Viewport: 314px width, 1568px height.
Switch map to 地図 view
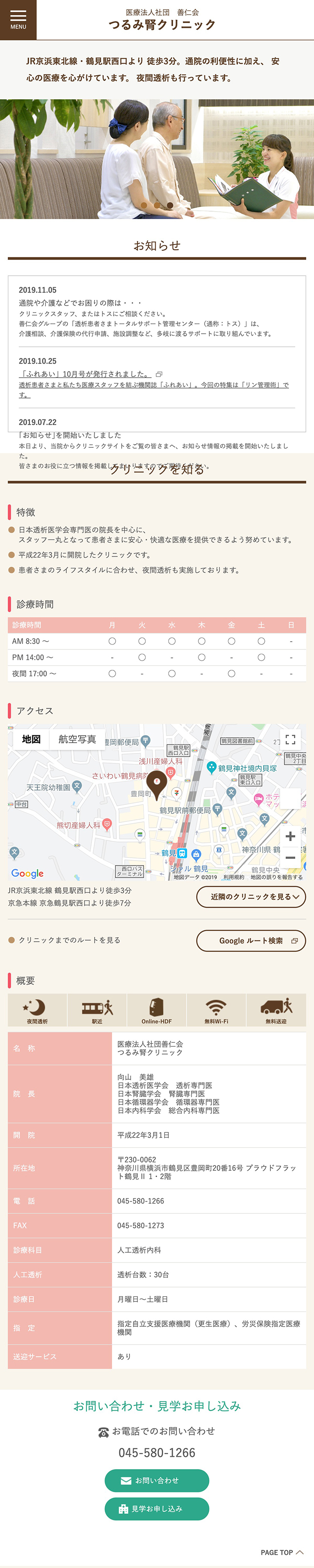pos(31,739)
